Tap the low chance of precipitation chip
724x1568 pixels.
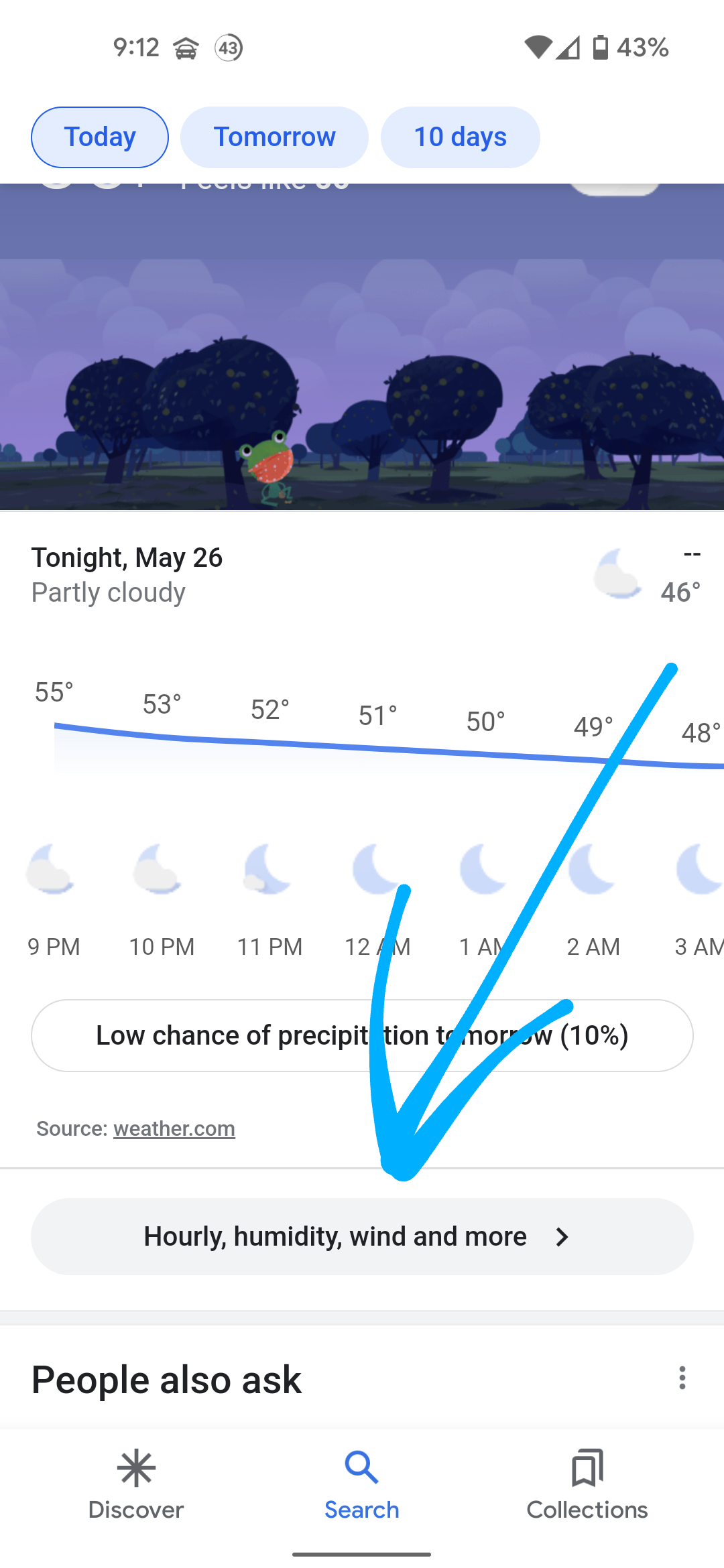[362, 1035]
